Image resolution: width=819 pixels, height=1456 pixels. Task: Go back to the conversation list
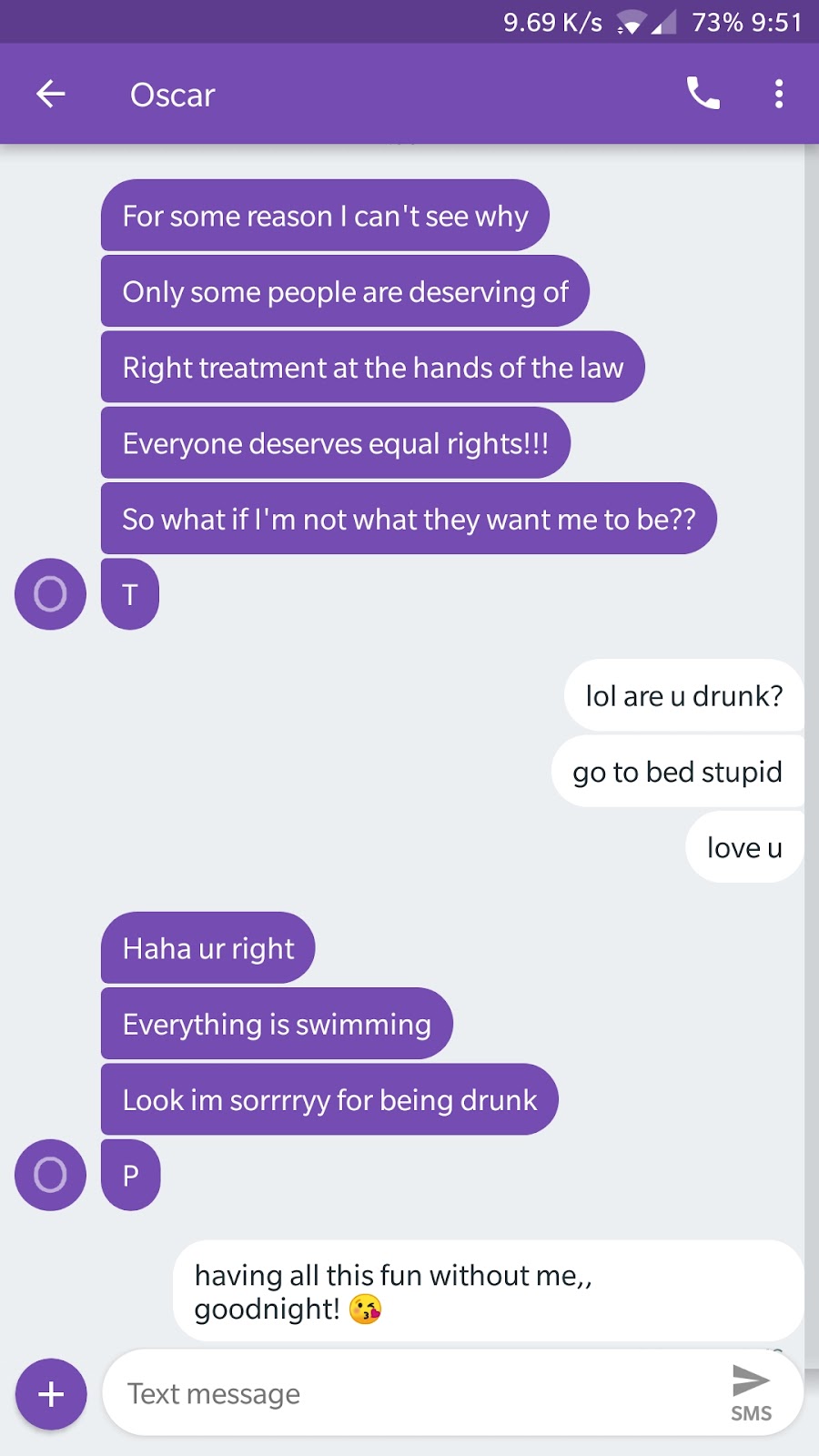click(x=51, y=94)
